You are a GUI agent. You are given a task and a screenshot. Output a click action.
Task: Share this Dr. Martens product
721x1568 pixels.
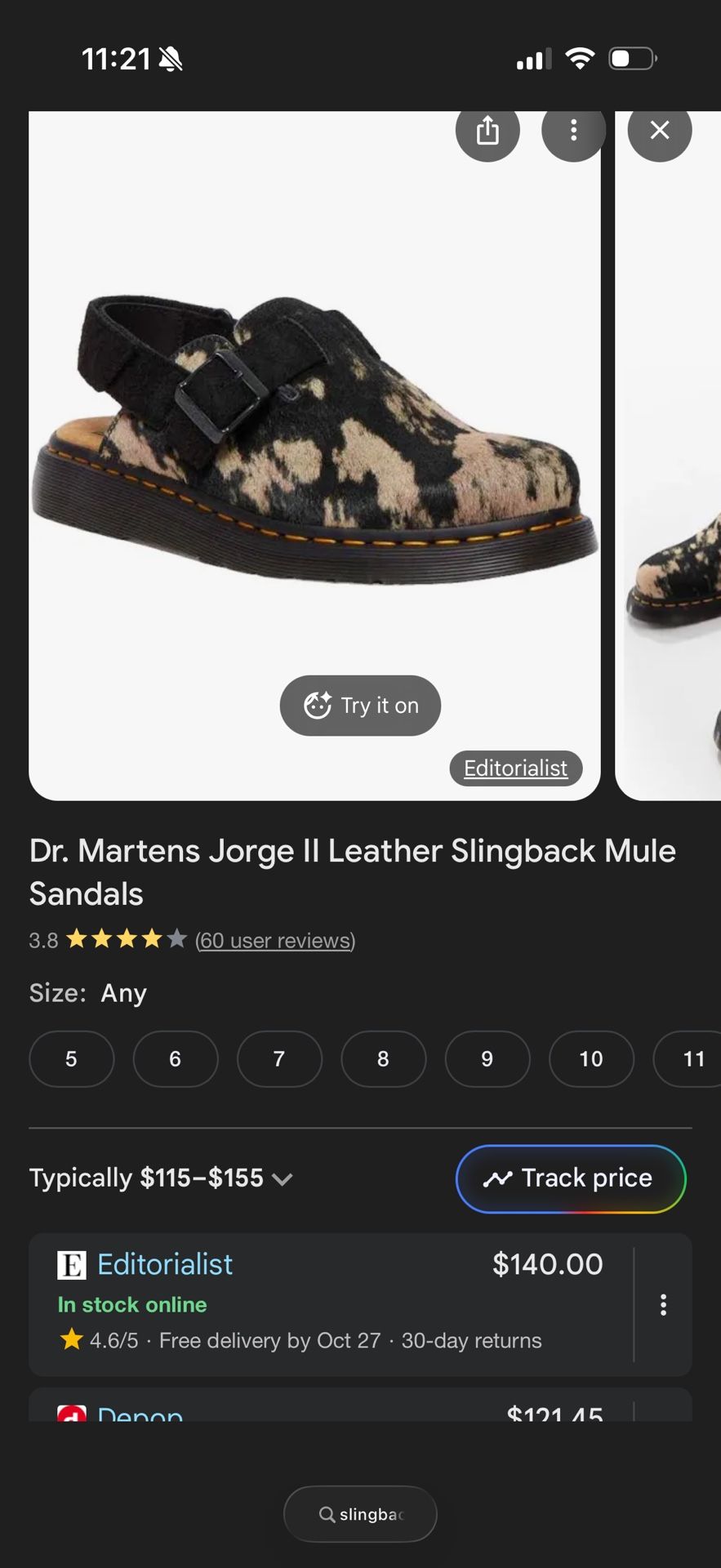pyautogui.click(x=487, y=131)
